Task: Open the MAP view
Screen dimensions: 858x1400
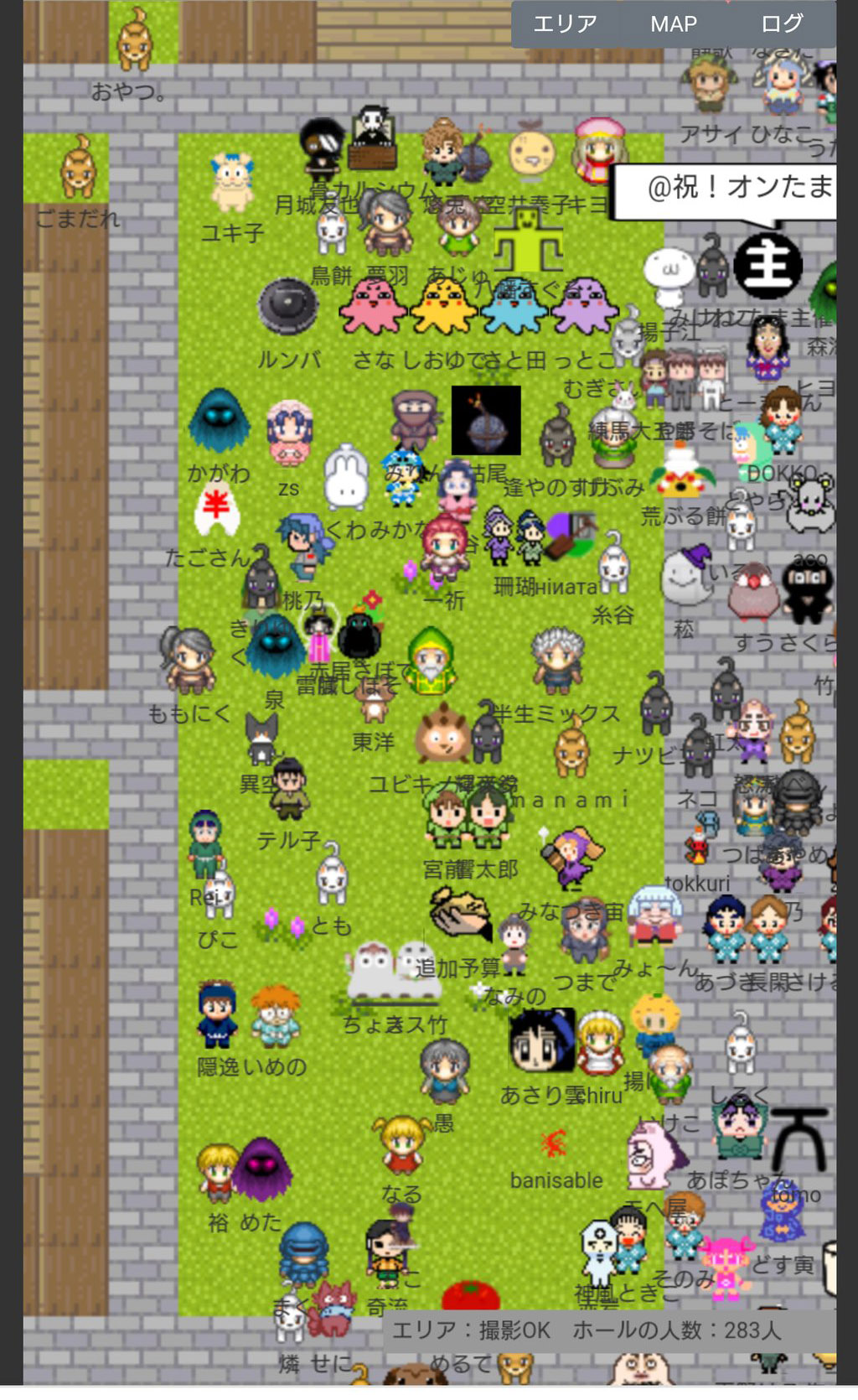Action: tap(674, 23)
